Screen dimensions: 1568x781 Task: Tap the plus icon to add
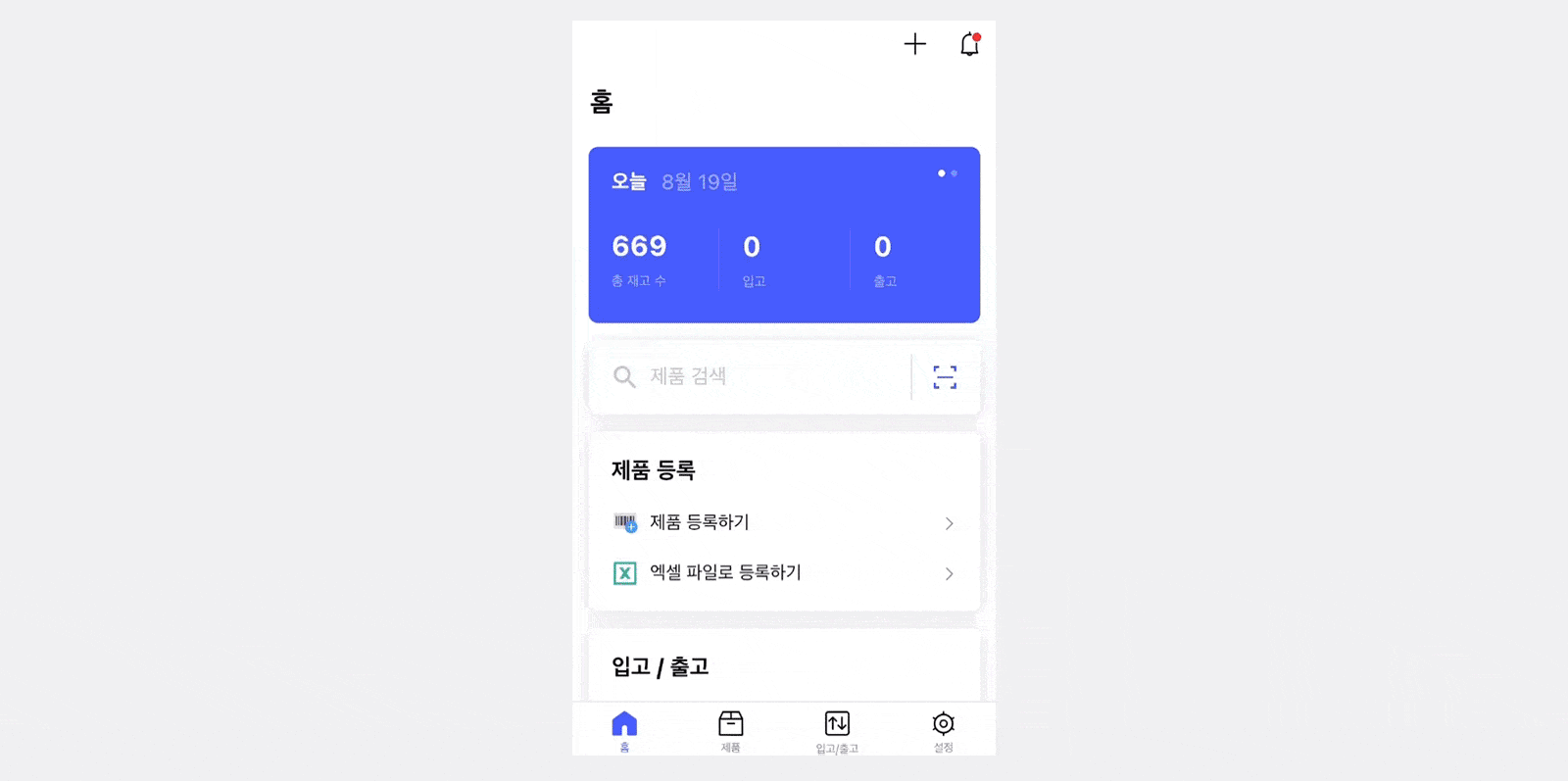(x=914, y=44)
